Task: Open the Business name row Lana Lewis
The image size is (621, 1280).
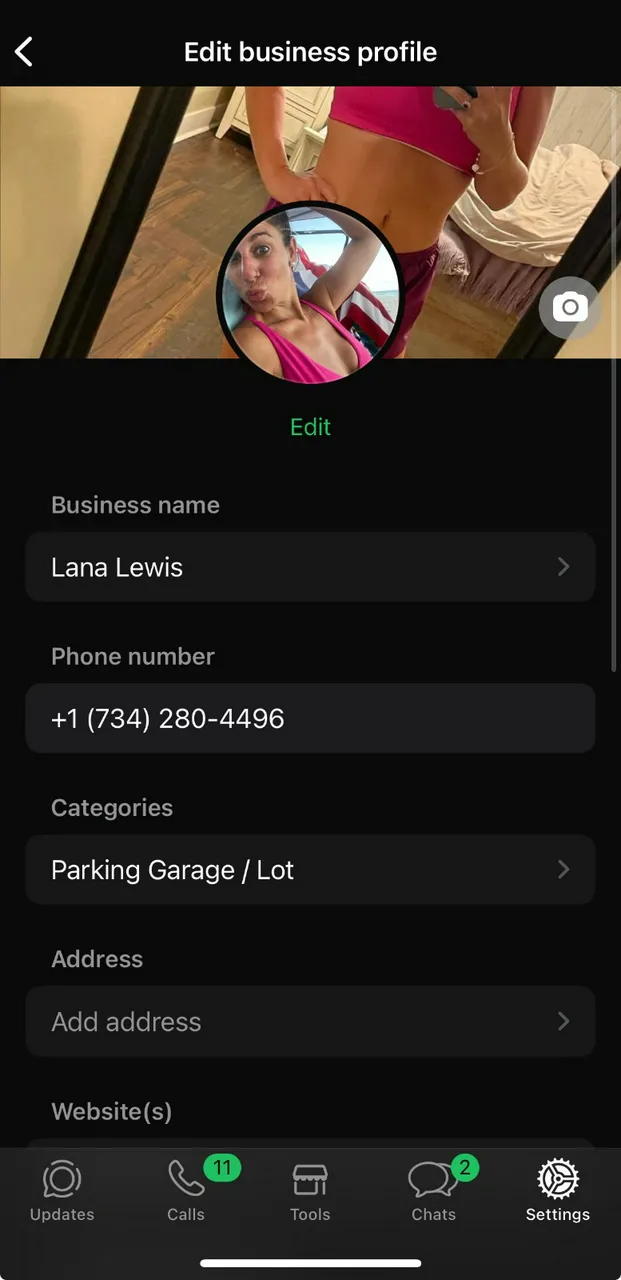Action: click(x=310, y=567)
